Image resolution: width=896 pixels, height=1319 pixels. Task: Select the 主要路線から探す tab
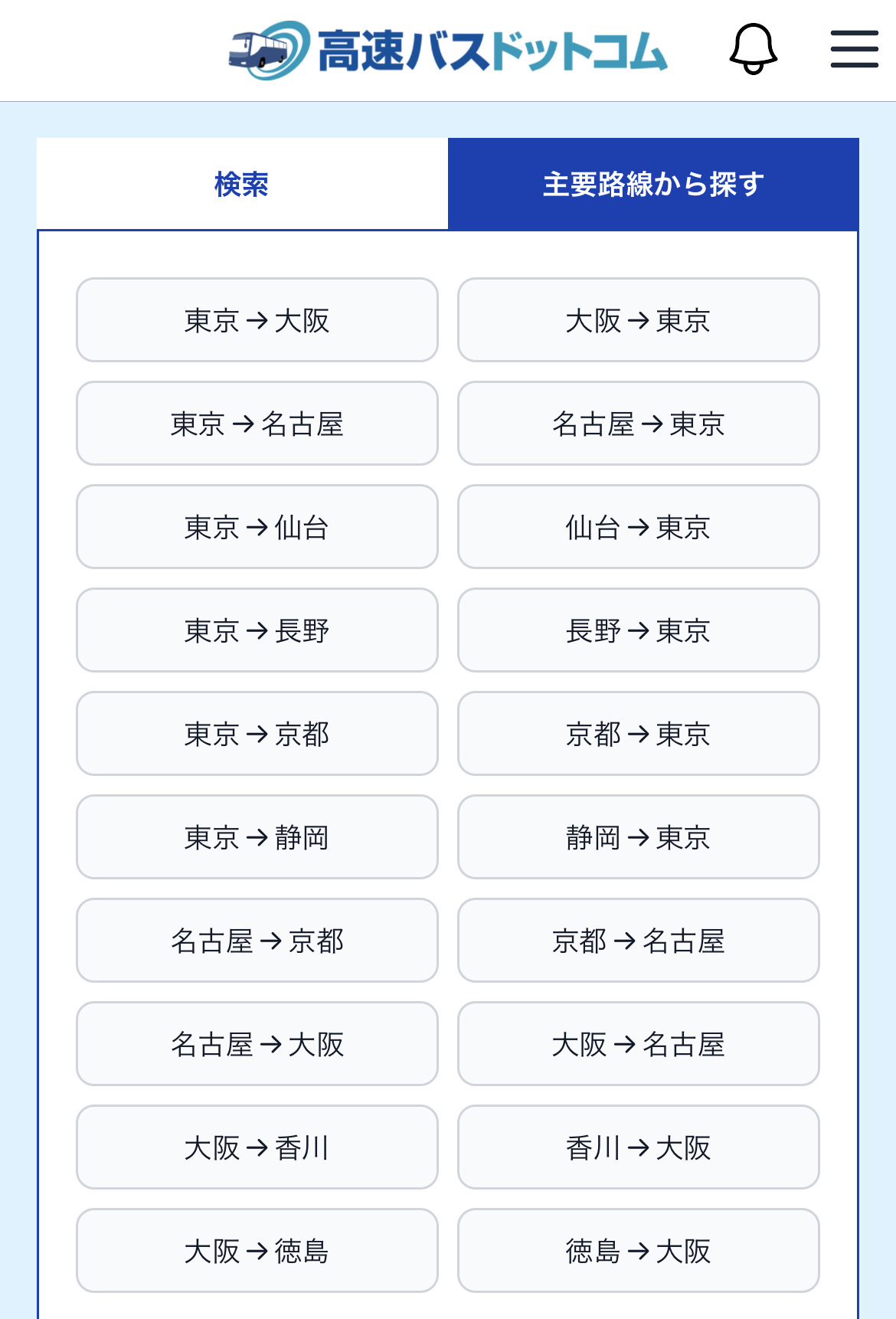click(x=653, y=185)
